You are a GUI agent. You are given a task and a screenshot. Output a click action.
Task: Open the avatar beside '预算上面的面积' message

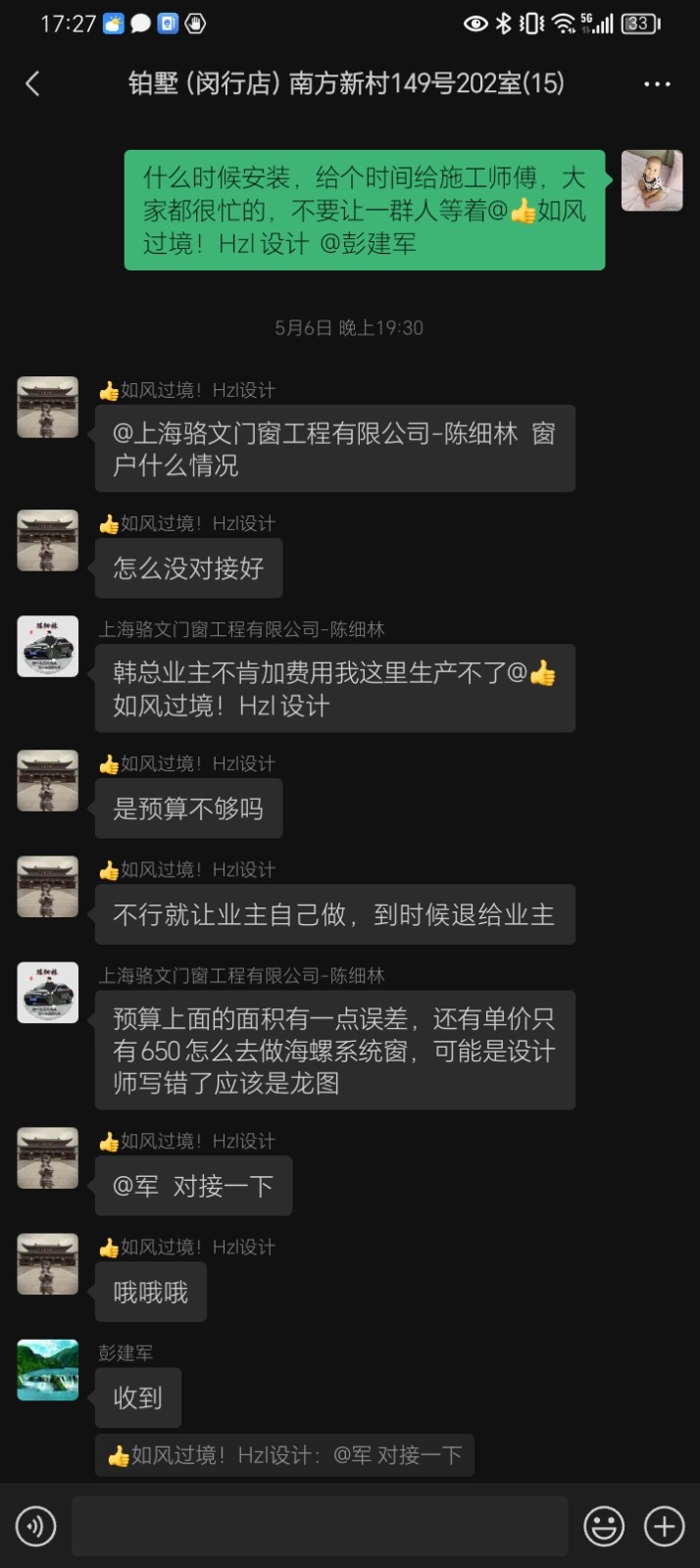click(x=48, y=993)
